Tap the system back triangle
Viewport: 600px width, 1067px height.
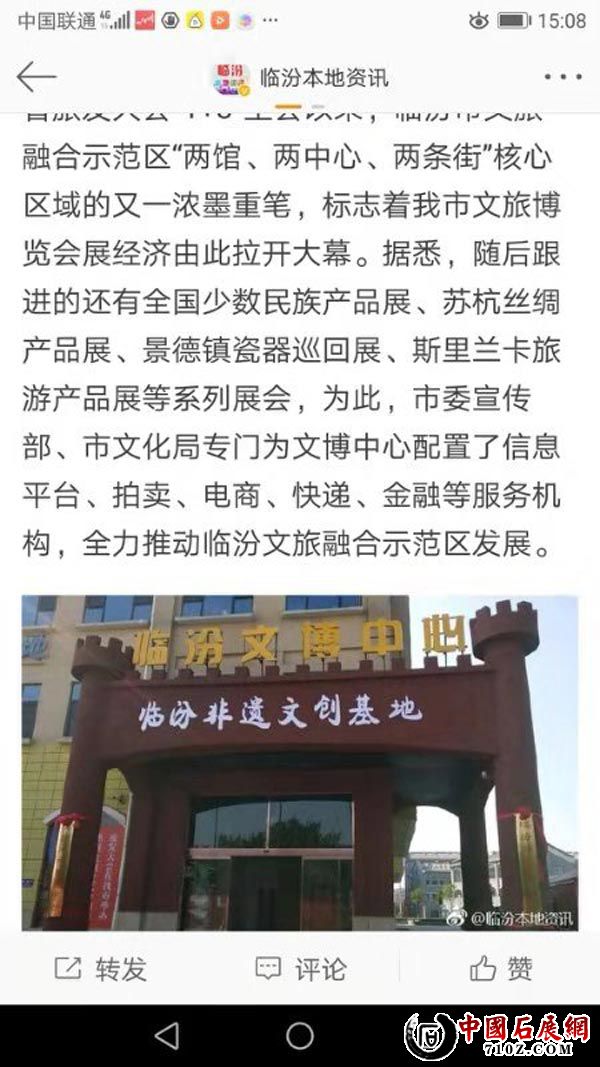(166, 1035)
